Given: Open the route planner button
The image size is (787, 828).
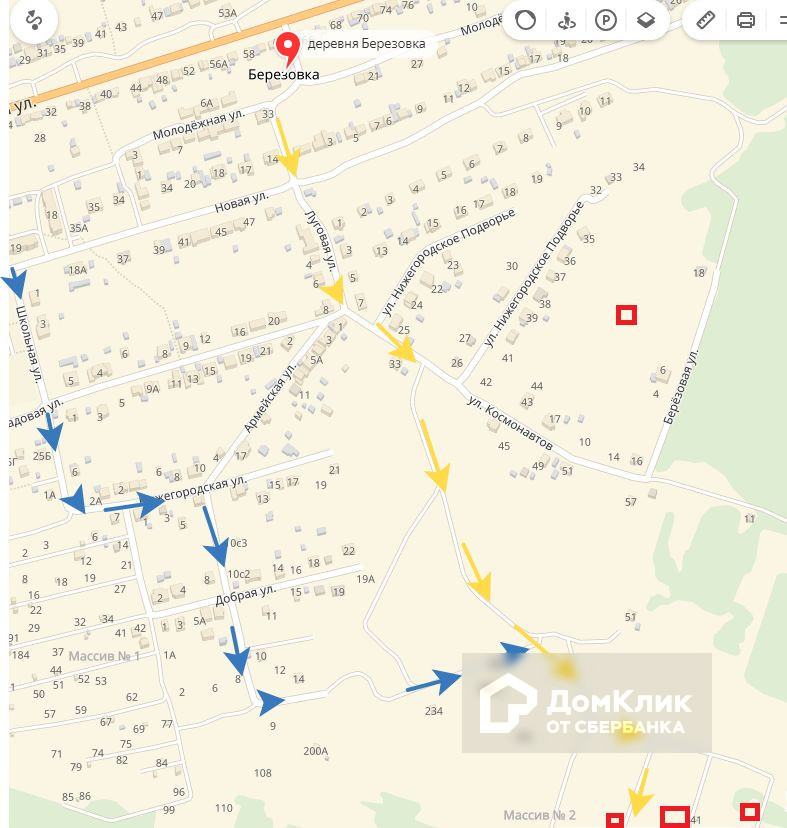Looking at the screenshot, I should pyautogui.click(x=34, y=20).
